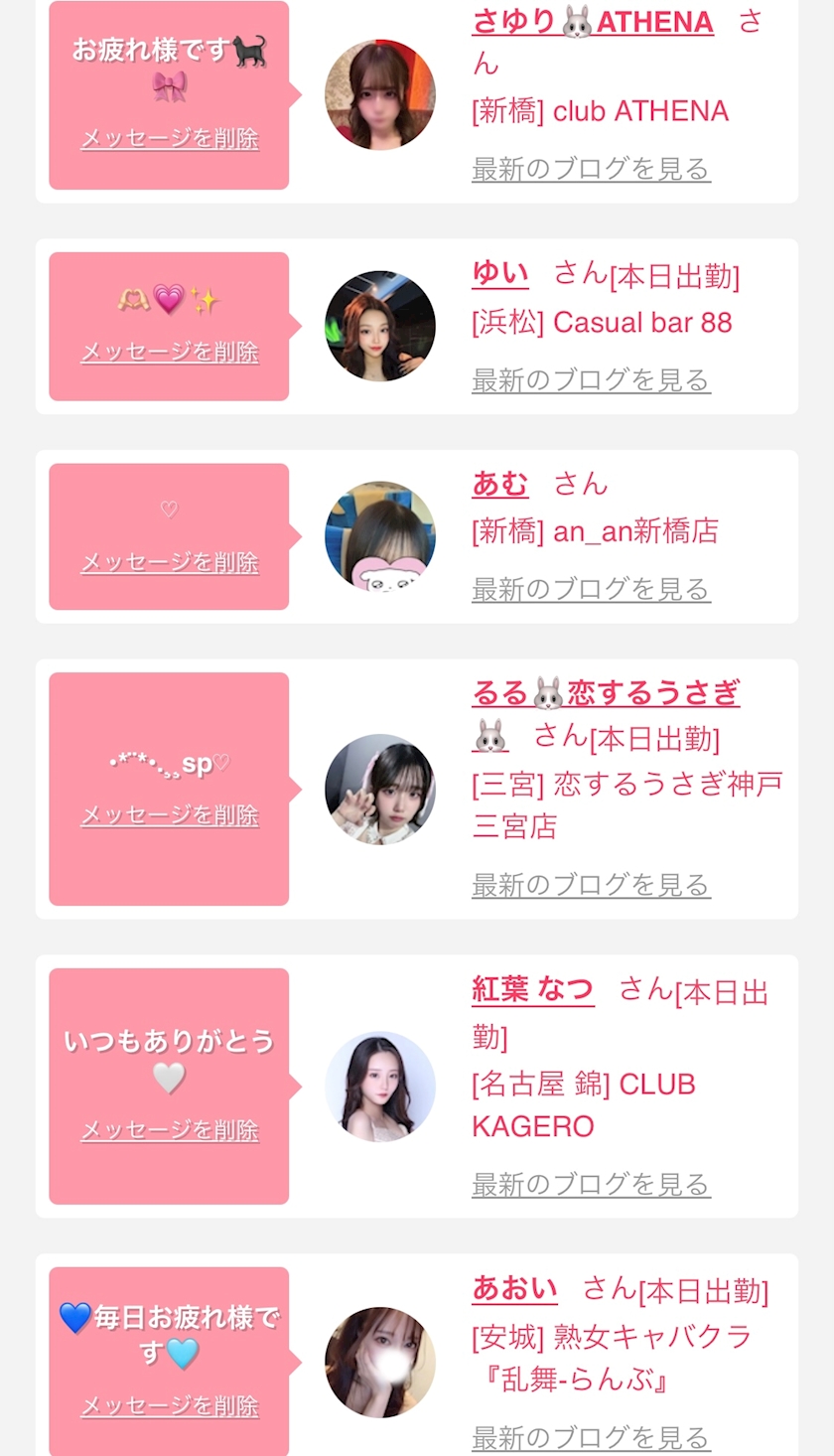This screenshot has width=834, height=1456.
Task: Open ゆい's profile name link
Action: 500,273
